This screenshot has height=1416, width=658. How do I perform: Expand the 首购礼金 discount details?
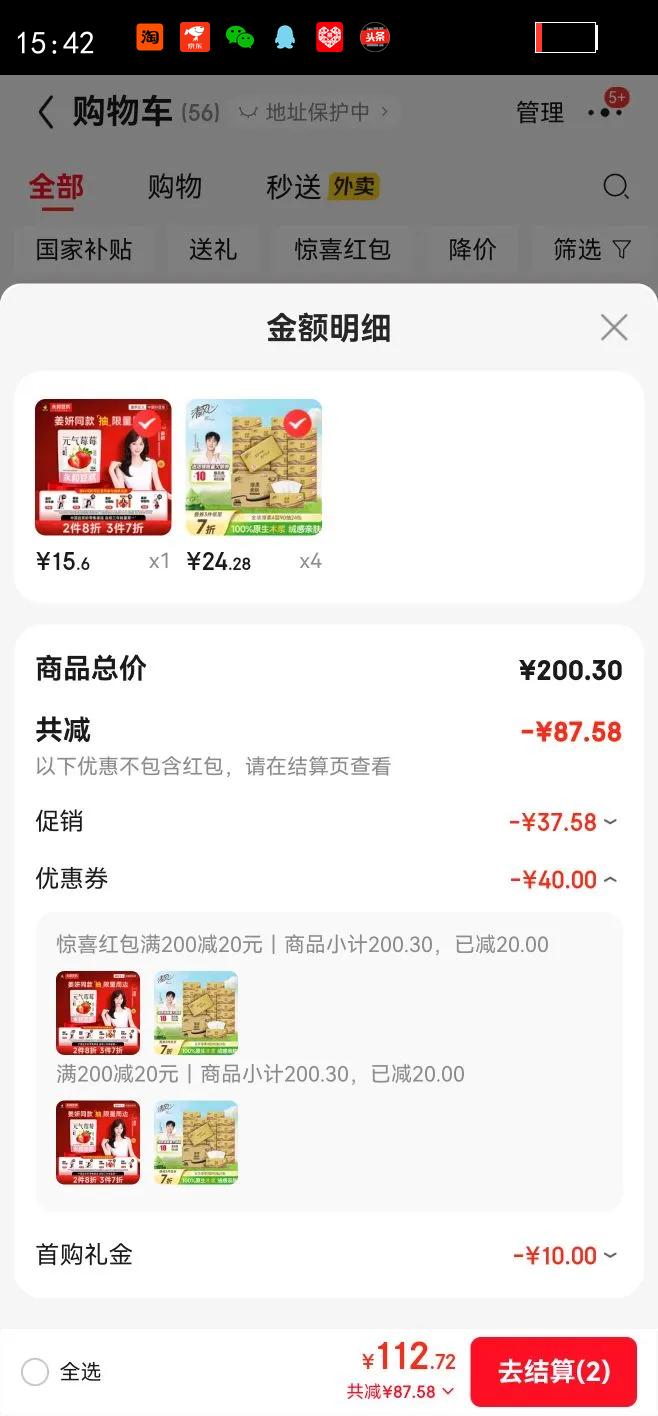565,1255
